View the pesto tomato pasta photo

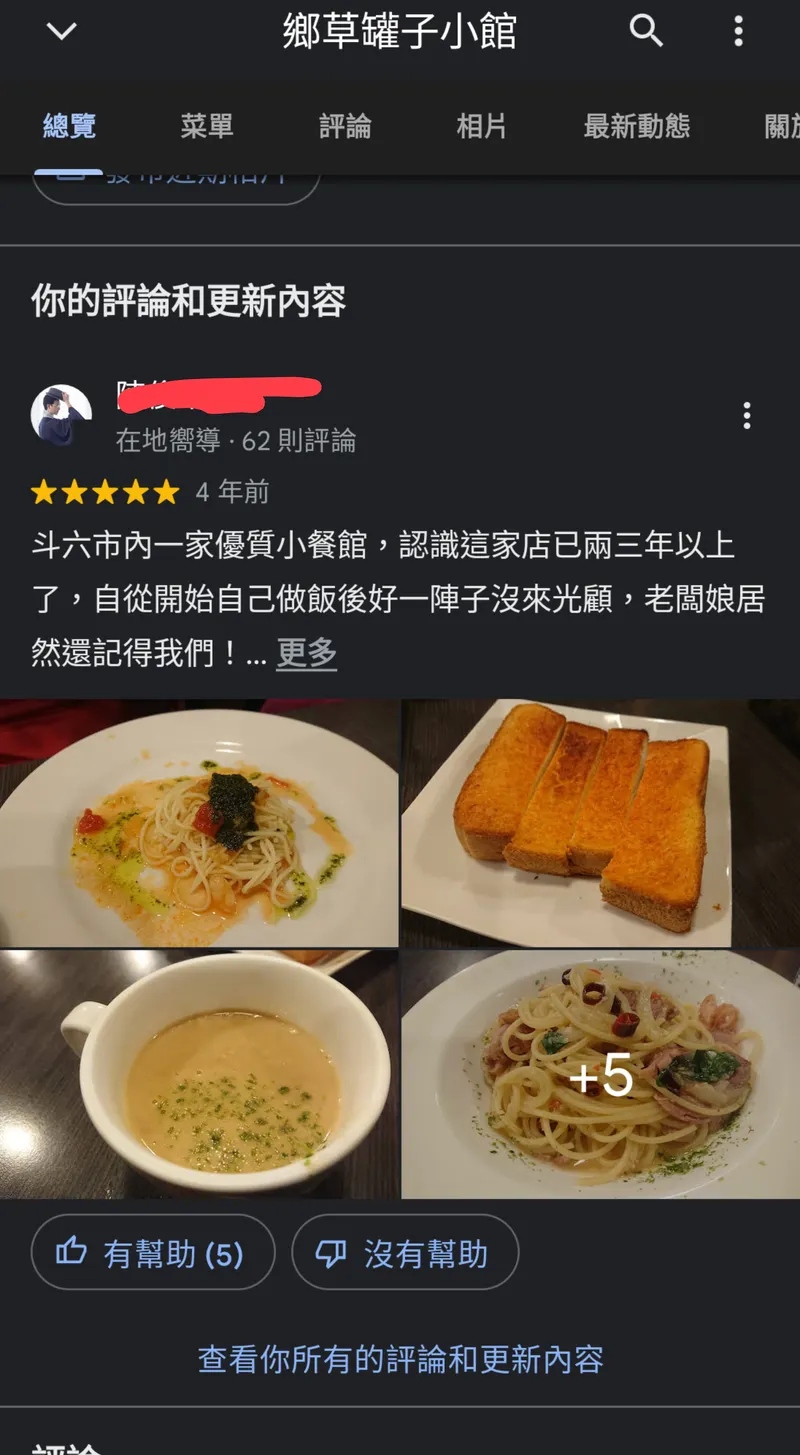[199, 823]
